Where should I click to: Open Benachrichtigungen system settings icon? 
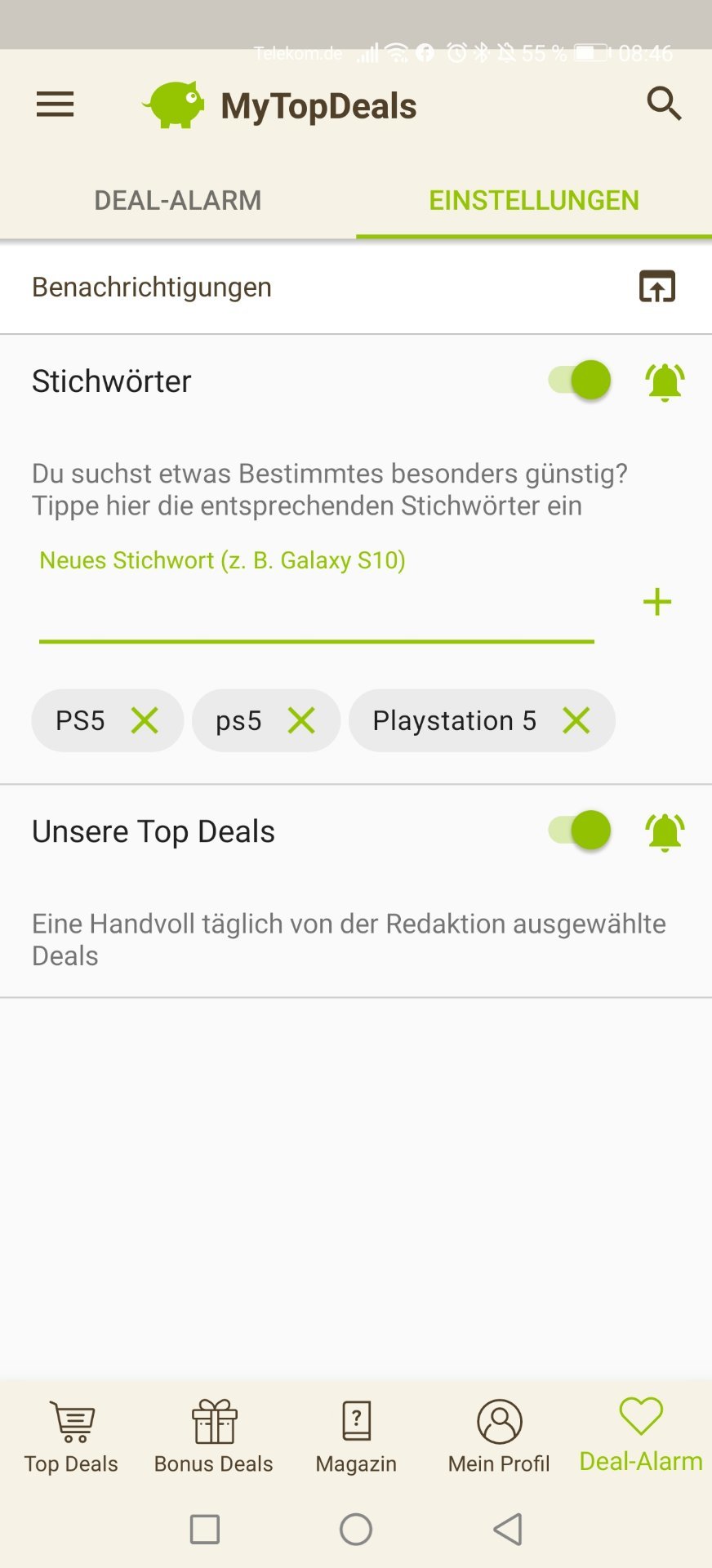[656, 287]
